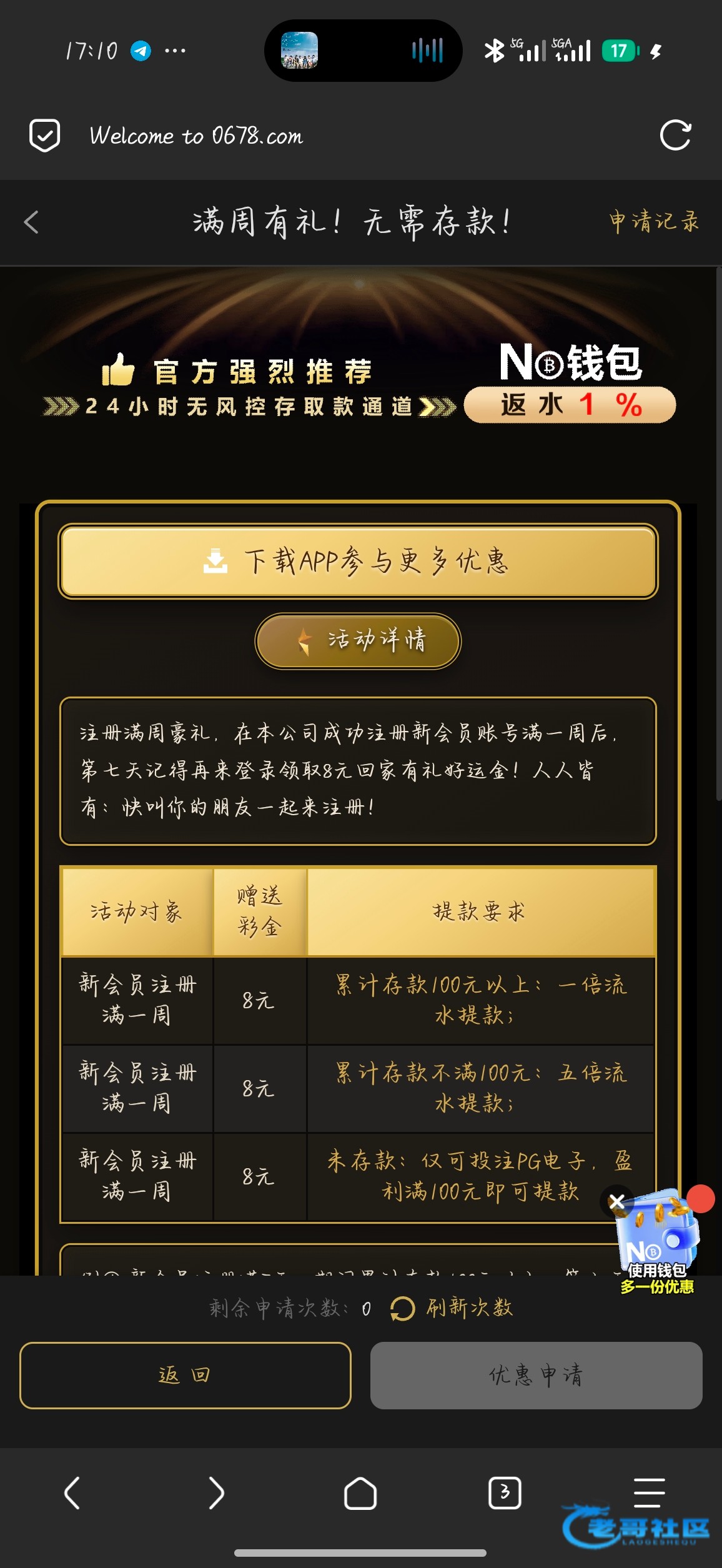The height and width of the screenshot is (1568, 722).
Task: Open the tab switcher showing 3 tabs
Action: coord(505,1493)
